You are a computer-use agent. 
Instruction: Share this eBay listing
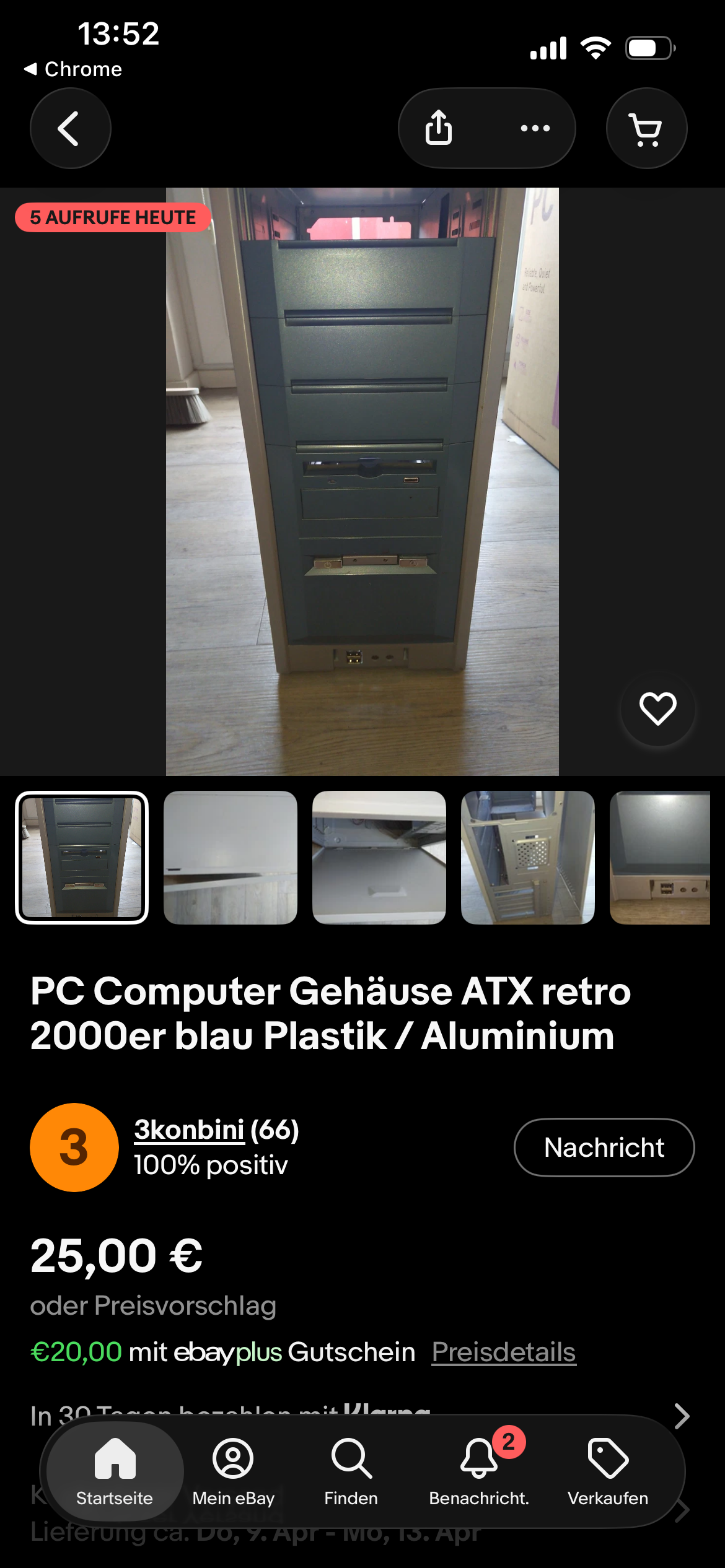[439, 128]
